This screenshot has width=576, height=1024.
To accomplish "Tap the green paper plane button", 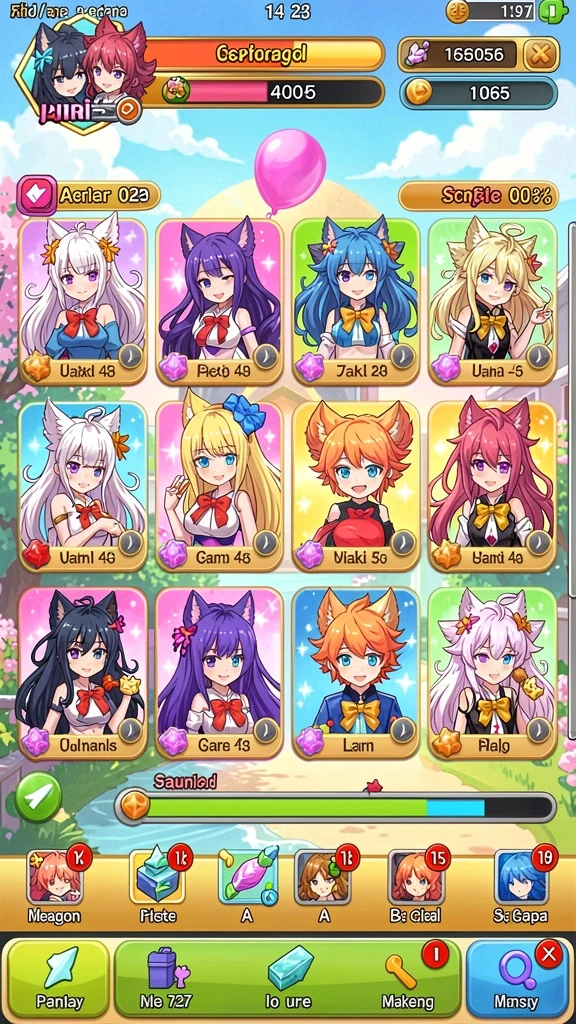I will (x=38, y=797).
